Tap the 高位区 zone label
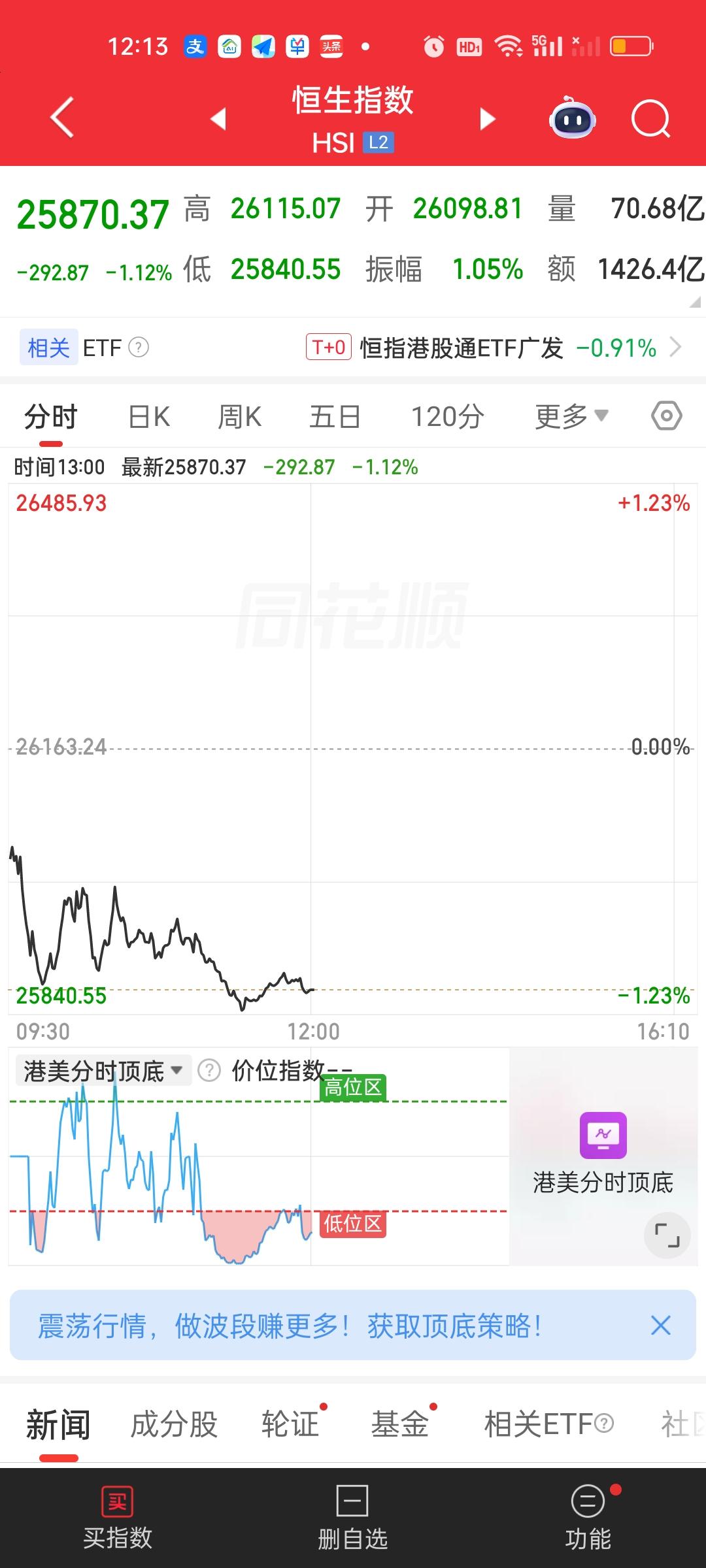 352,1087
